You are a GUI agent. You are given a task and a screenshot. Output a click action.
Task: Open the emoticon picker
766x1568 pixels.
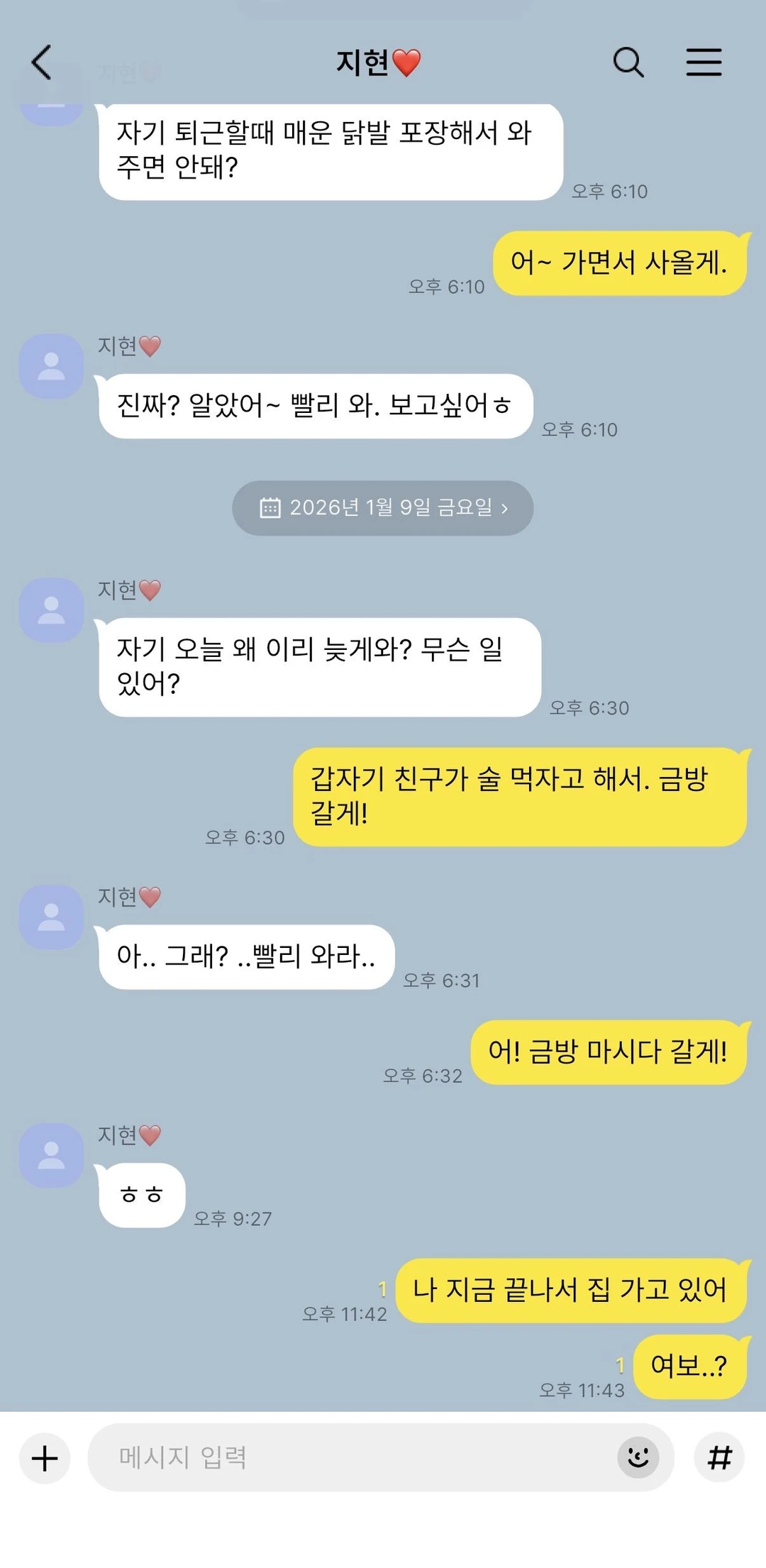click(638, 1457)
